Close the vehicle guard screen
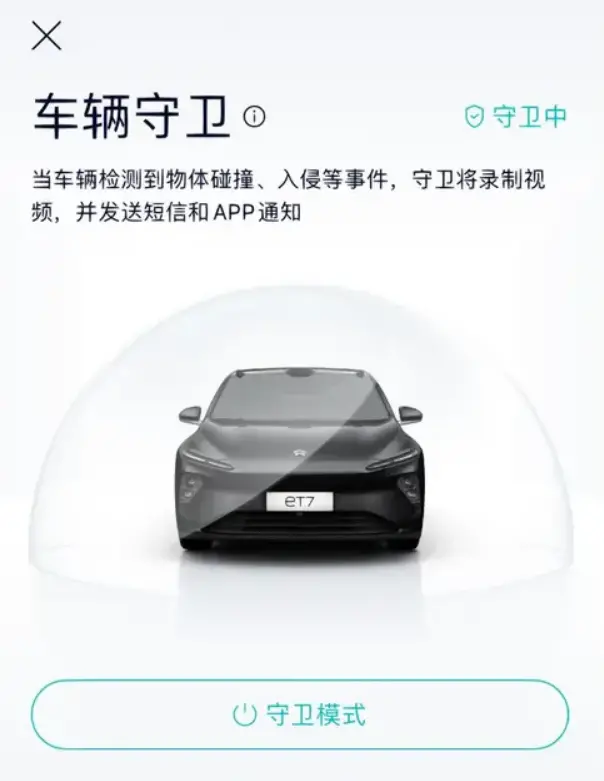 click(x=47, y=36)
